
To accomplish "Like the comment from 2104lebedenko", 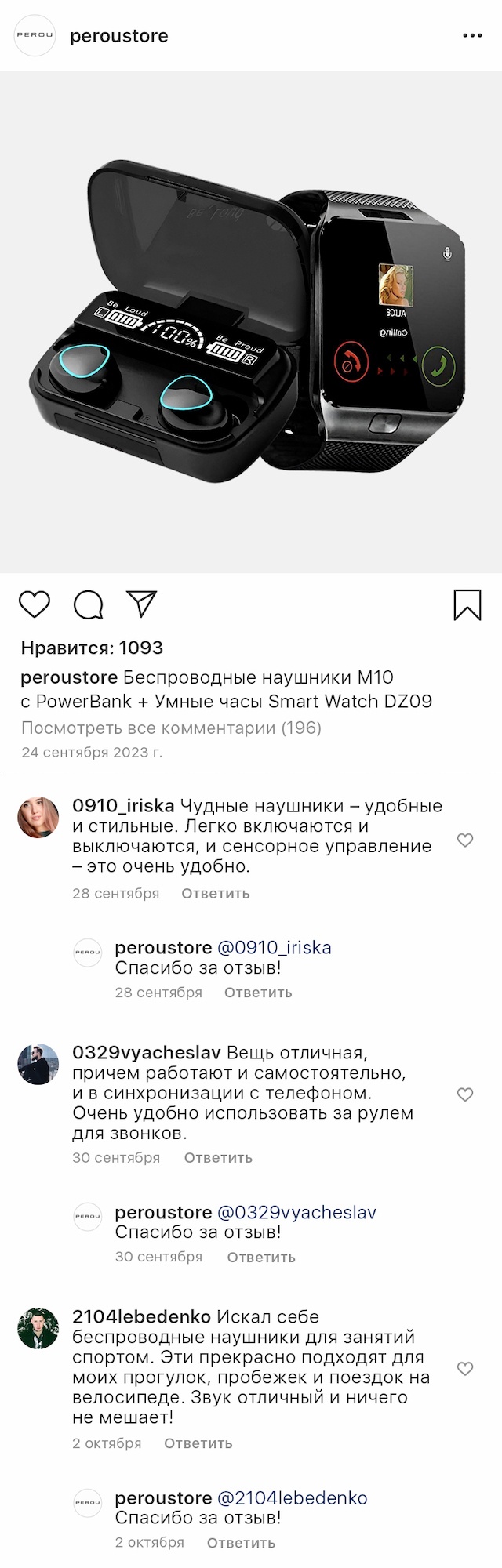I will [x=465, y=1369].
